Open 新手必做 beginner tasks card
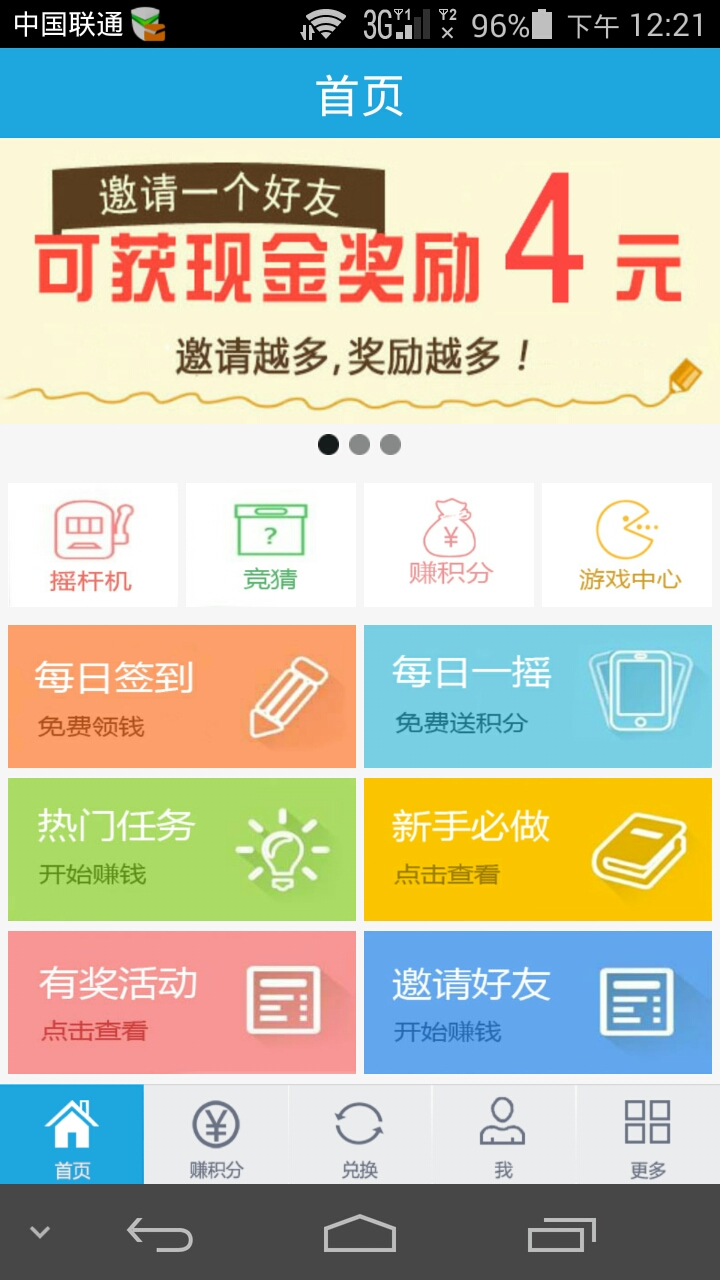This screenshot has width=720, height=1280. pos(538,850)
